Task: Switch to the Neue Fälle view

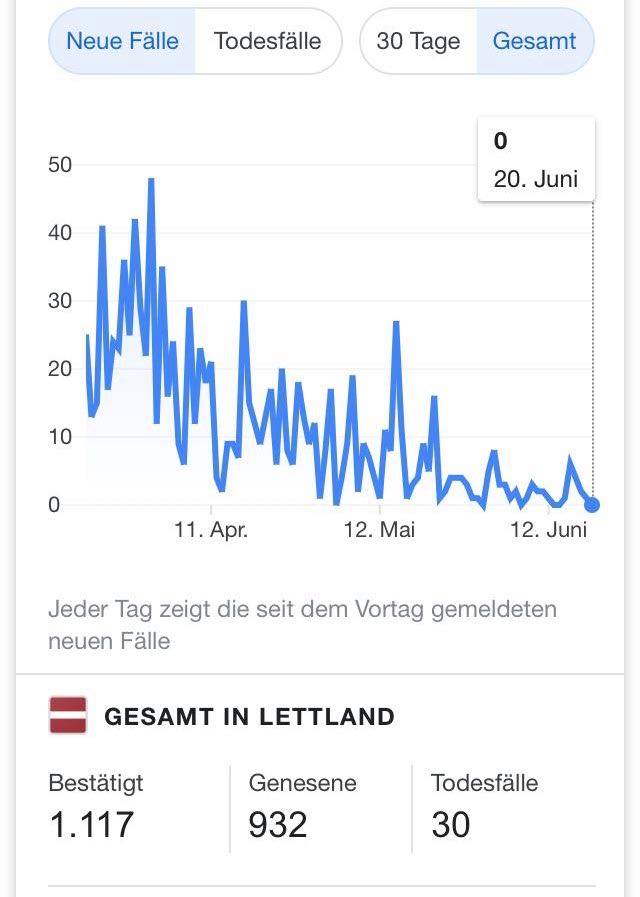Action: [x=122, y=42]
